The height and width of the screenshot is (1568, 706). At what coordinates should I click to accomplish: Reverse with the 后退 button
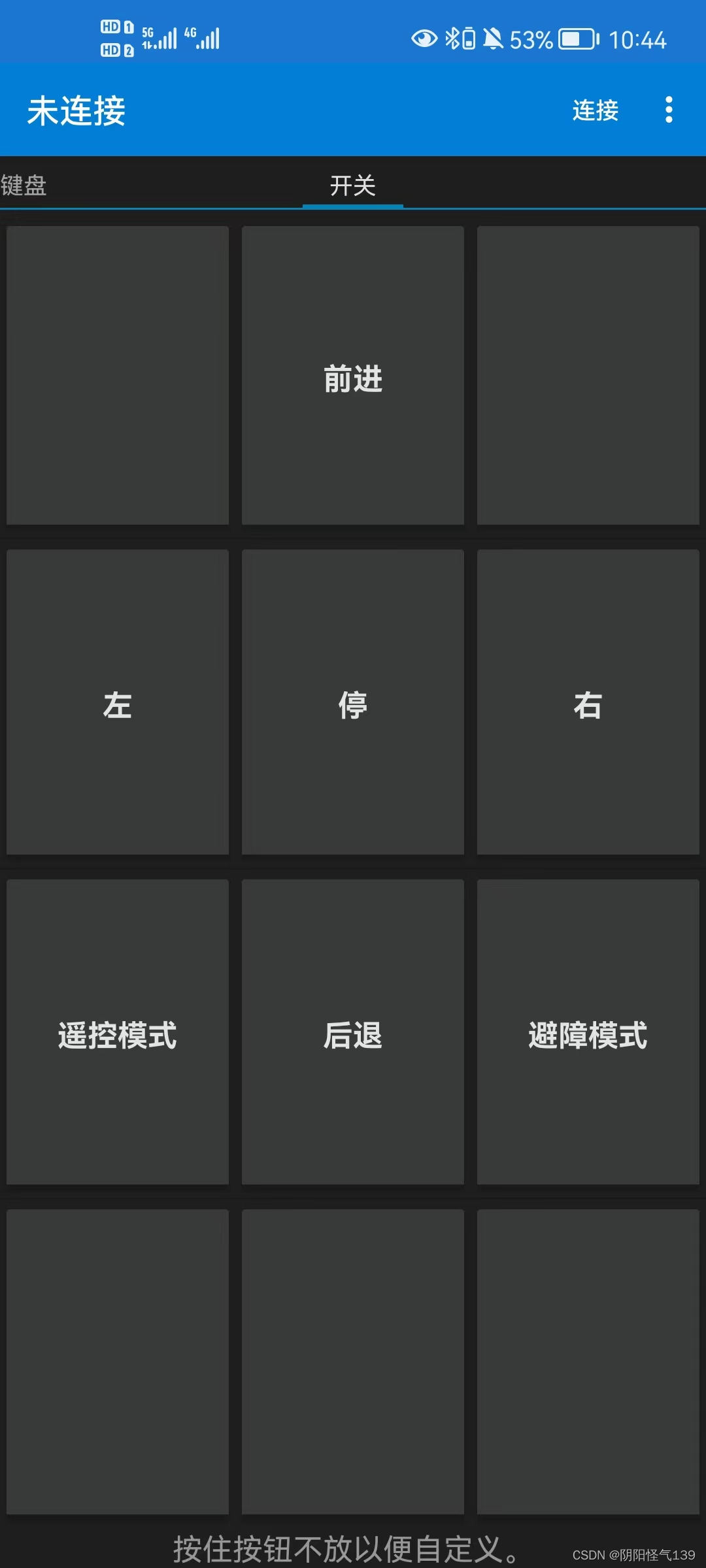pos(353,1032)
